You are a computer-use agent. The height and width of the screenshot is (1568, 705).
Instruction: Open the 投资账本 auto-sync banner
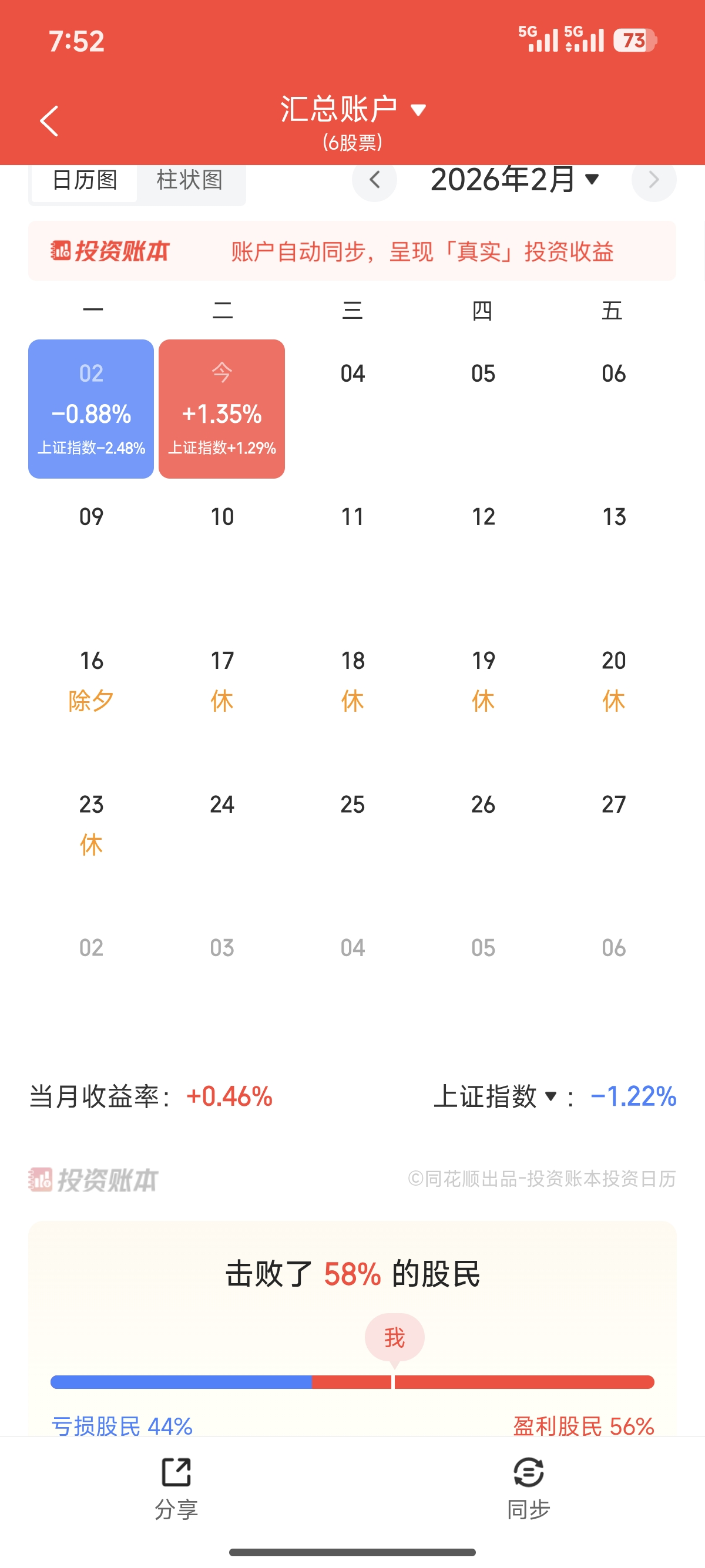(x=352, y=251)
